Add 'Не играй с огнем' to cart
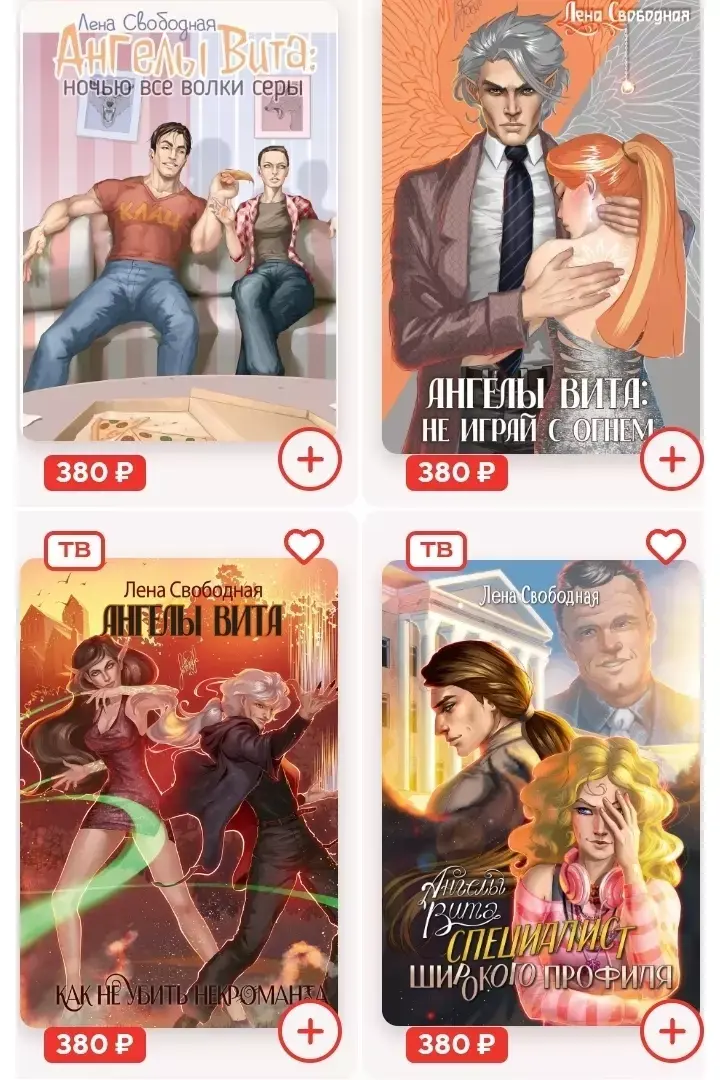 click(672, 459)
